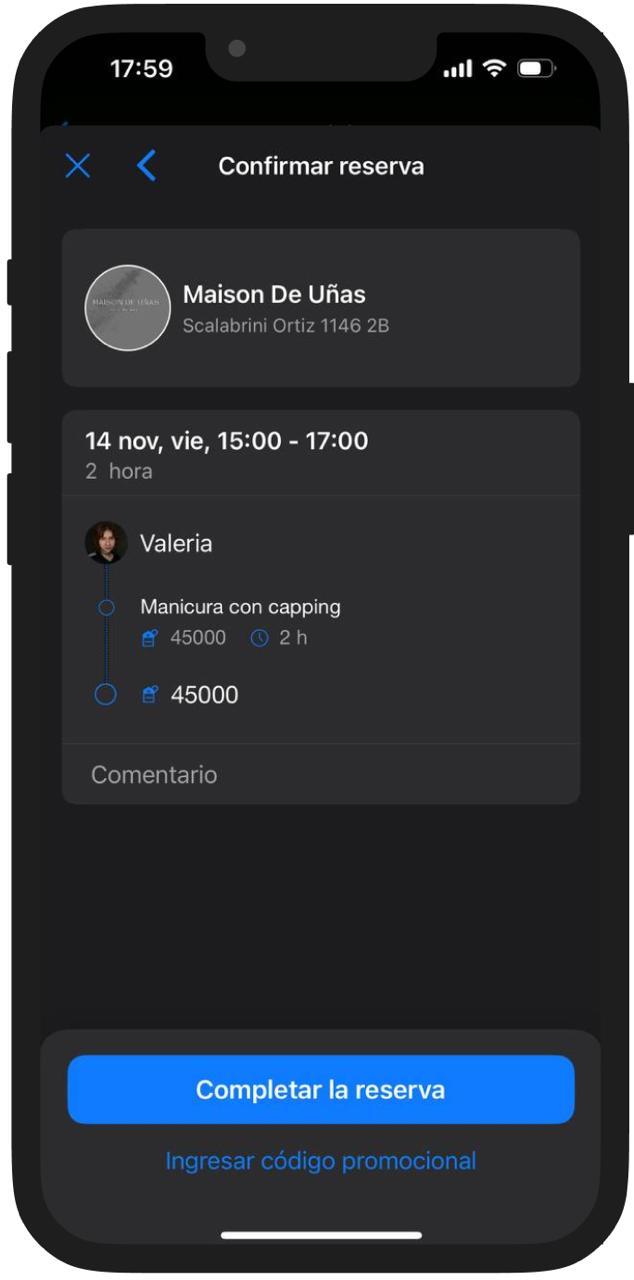Image resolution: width=634 pixels, height=1280 pixels.
Task: Tap Completar la reserva button
Action: point(320,1089)
